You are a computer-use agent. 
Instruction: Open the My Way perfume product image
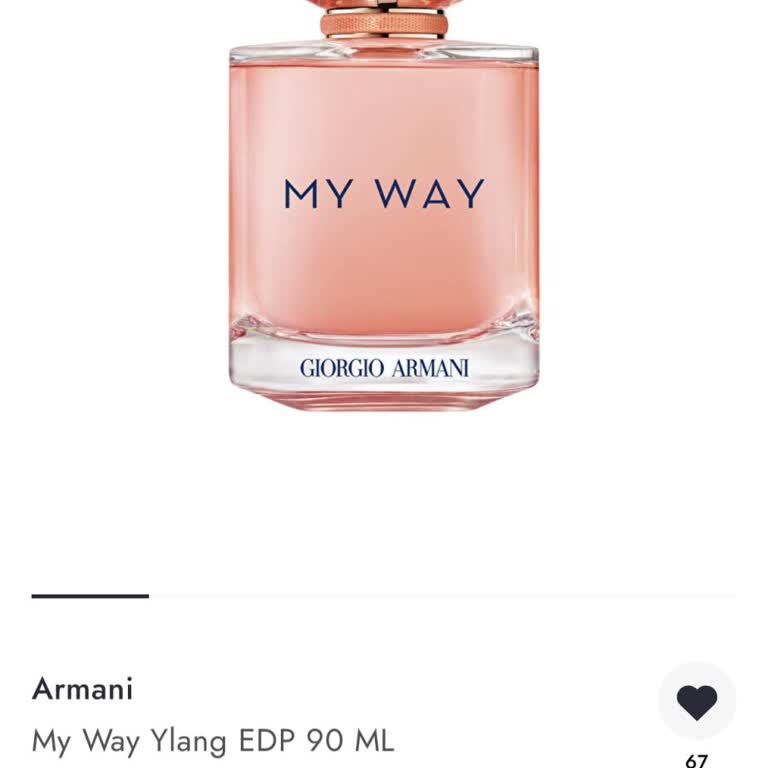[384, 220]
